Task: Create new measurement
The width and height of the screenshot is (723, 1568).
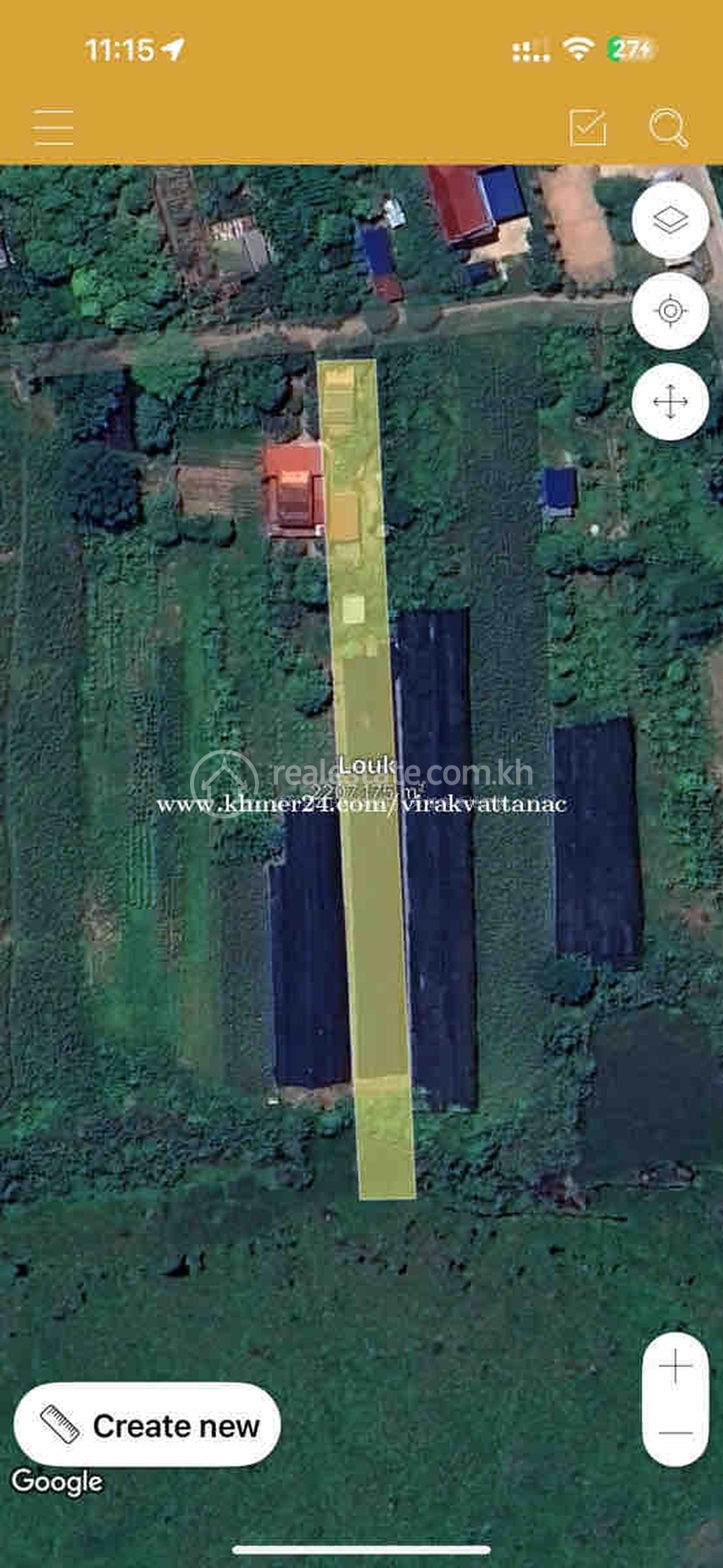Action: (147, 1426)
